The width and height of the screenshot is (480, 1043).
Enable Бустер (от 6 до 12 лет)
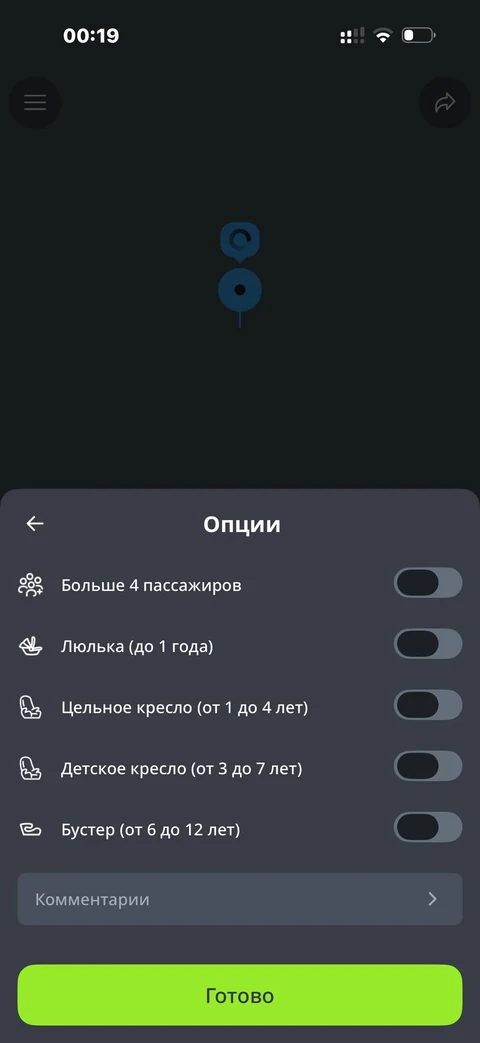tap(428, 827)
